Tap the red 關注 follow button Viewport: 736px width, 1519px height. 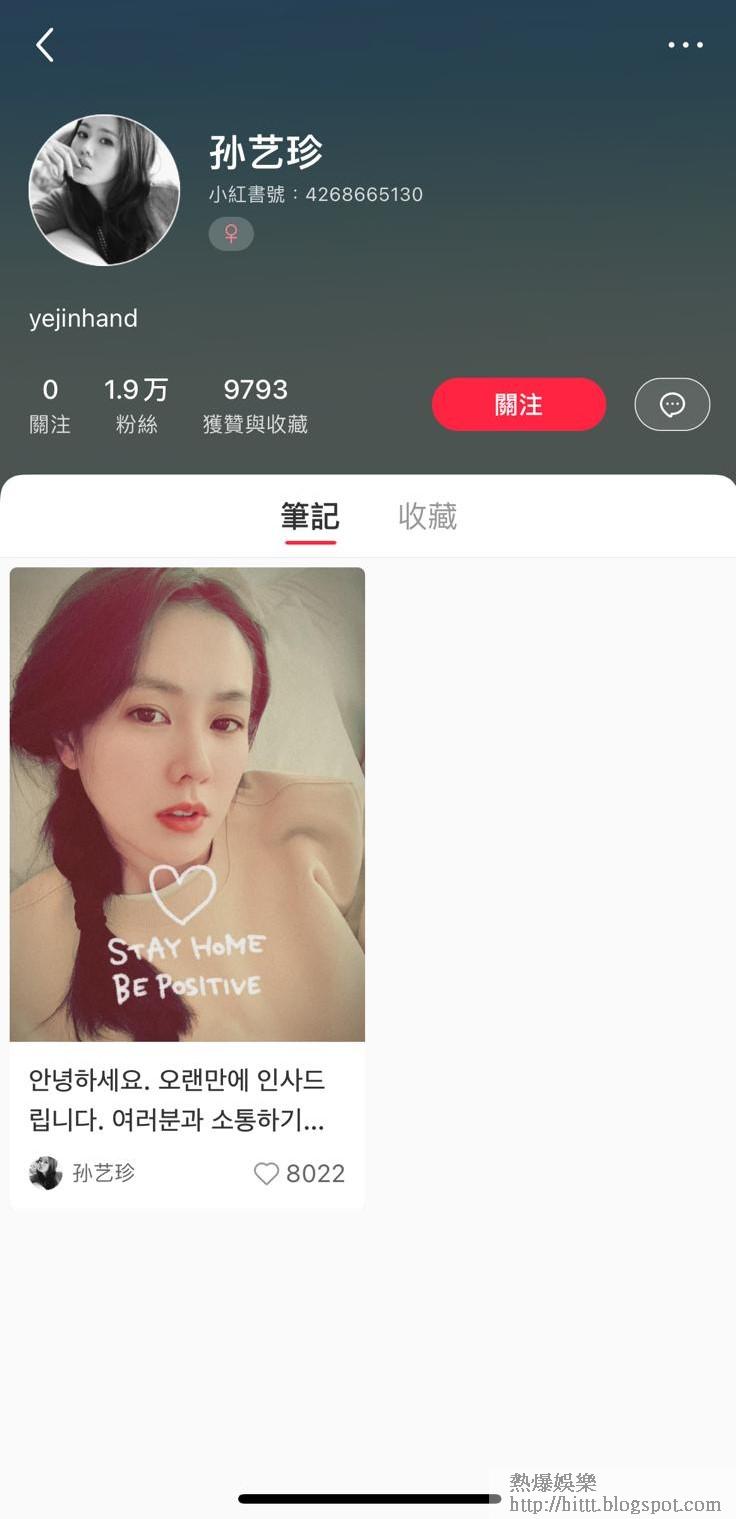coord(518,405)
